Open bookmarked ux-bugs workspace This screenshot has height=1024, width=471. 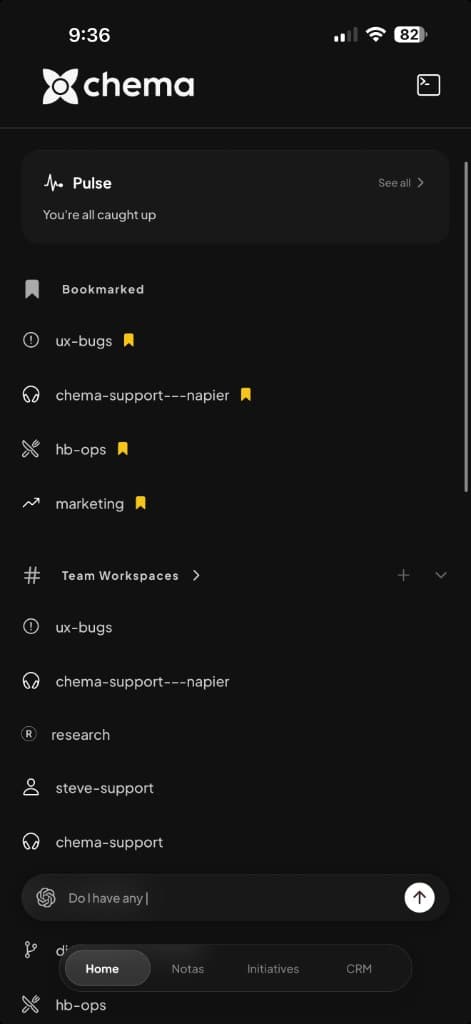click(84, 340)
